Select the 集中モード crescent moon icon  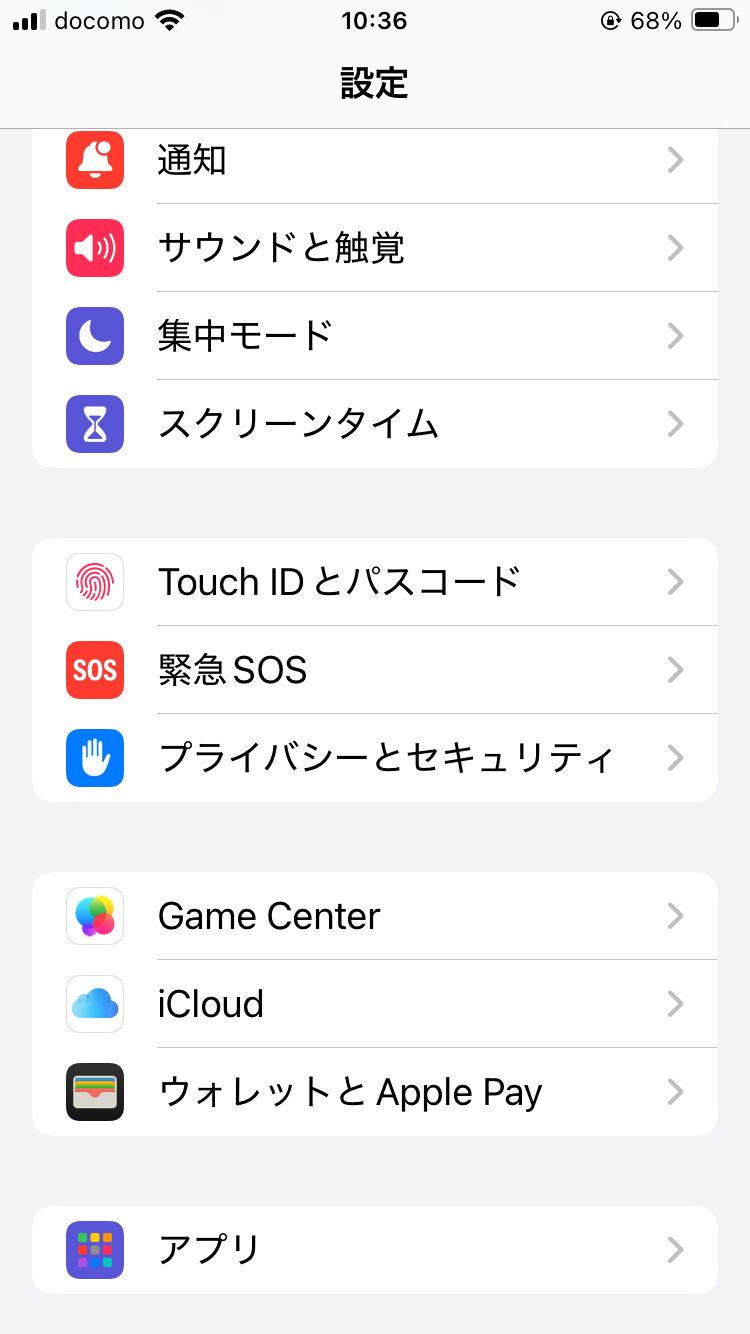(x=95, y=336)
